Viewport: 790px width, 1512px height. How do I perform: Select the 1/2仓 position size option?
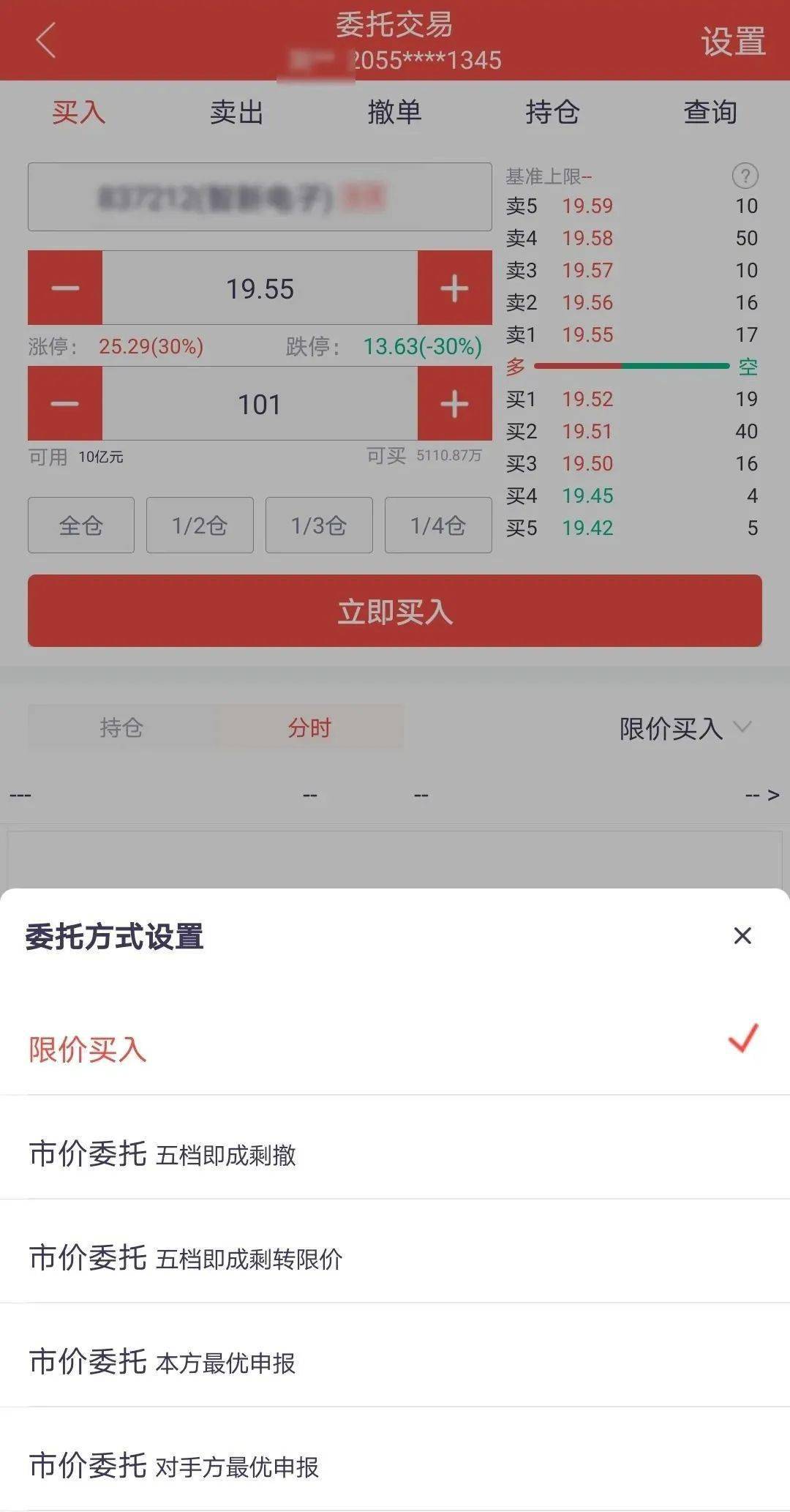tap(200, 525)
